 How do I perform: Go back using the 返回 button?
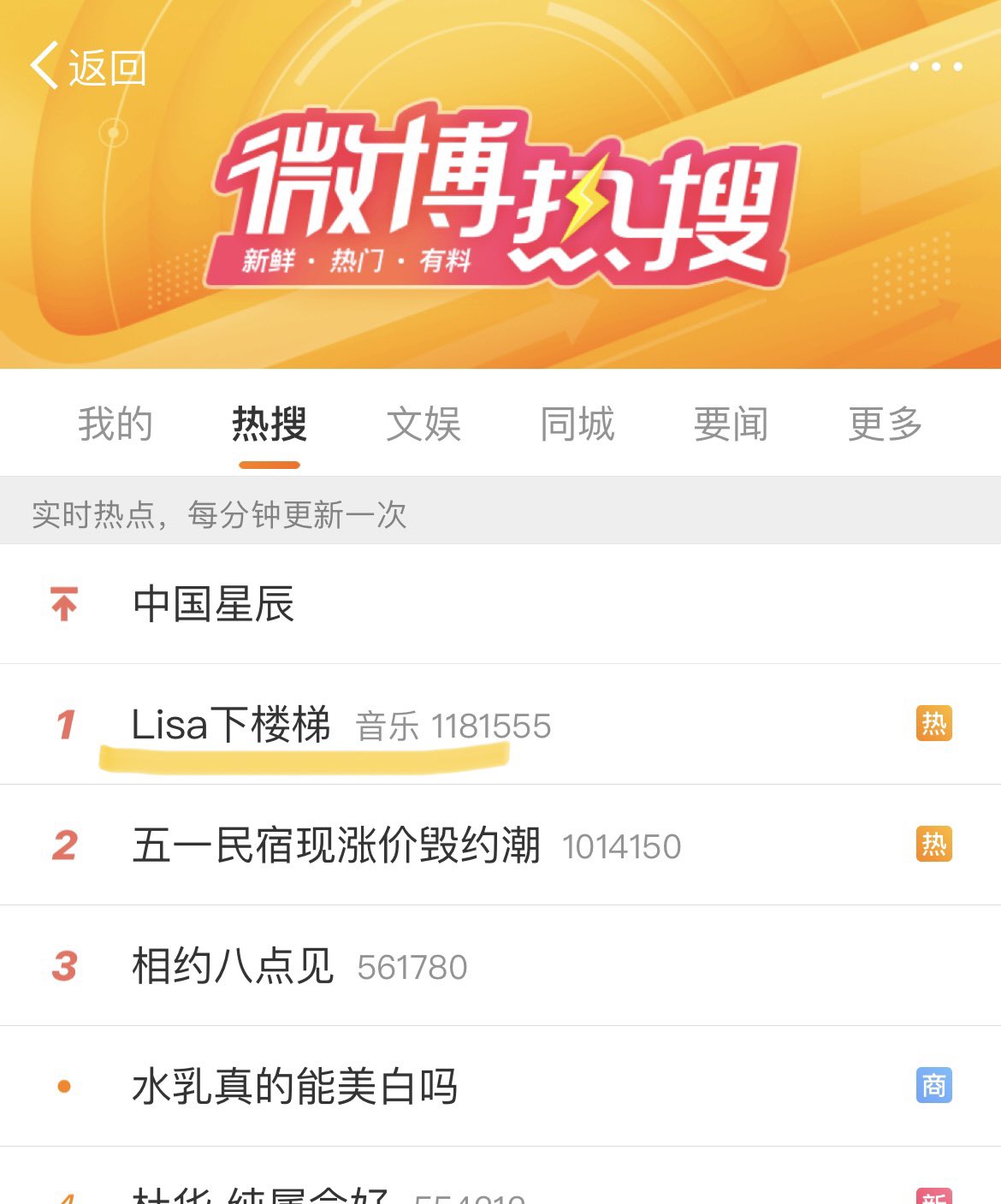pyautogui.click(x=88, y=67)
